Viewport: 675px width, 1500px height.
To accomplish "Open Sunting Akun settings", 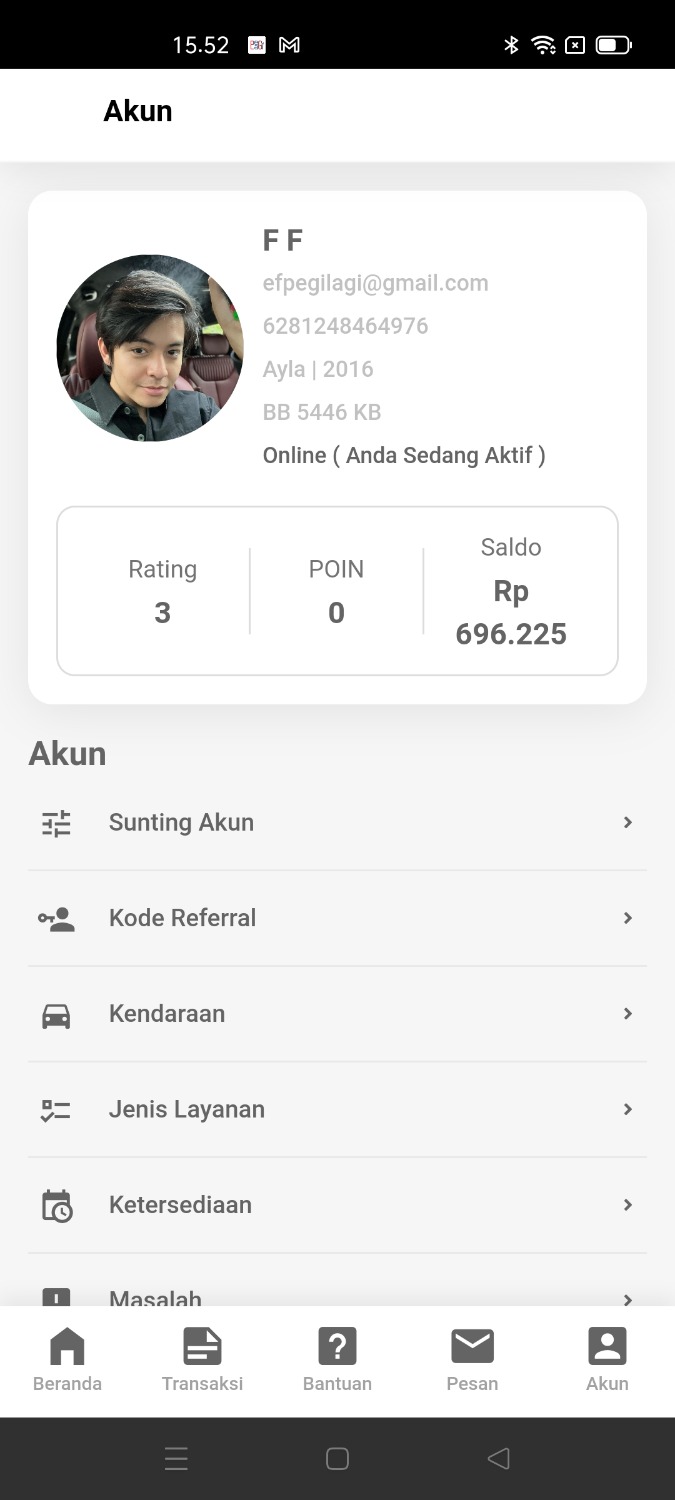I will (x=337, y=822).
